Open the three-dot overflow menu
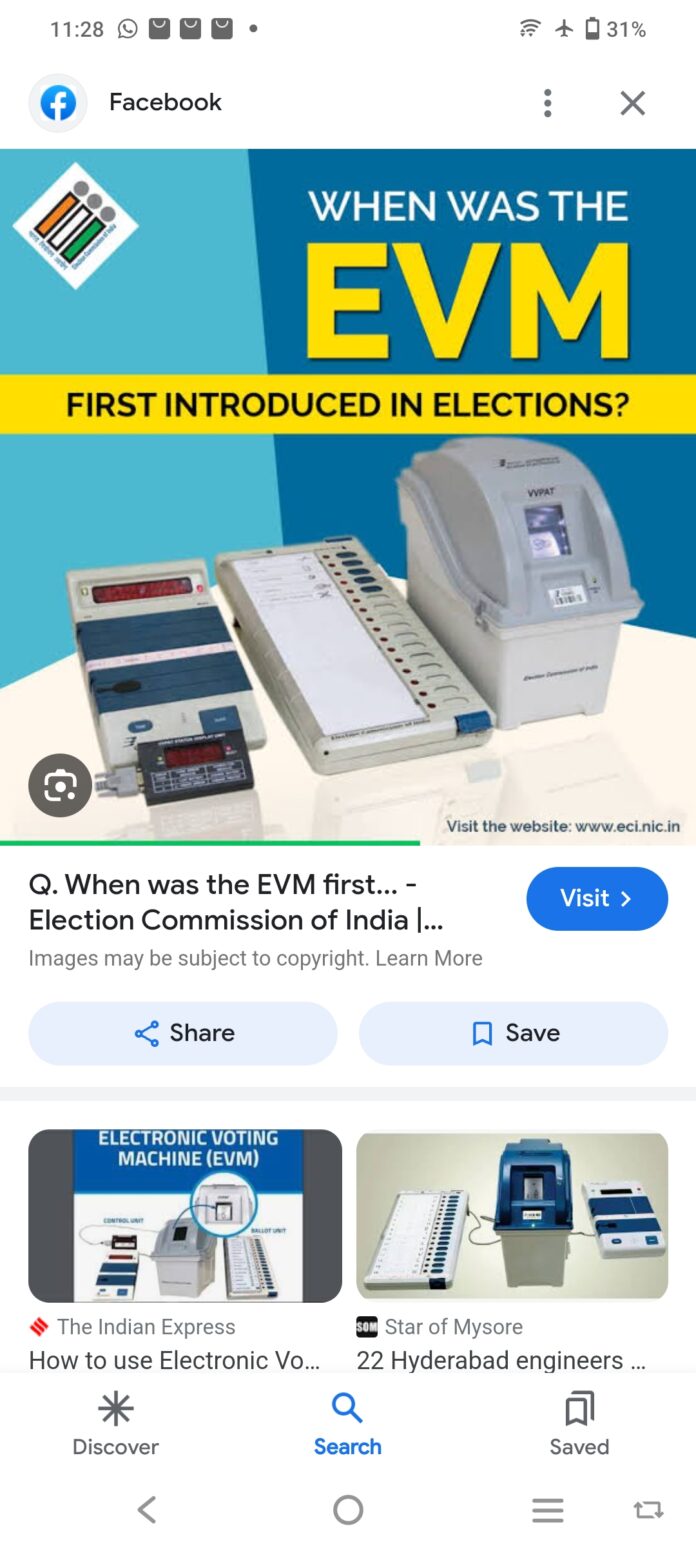The height and width of the screenshot is (1547, 696). click(x=547, y=103)
